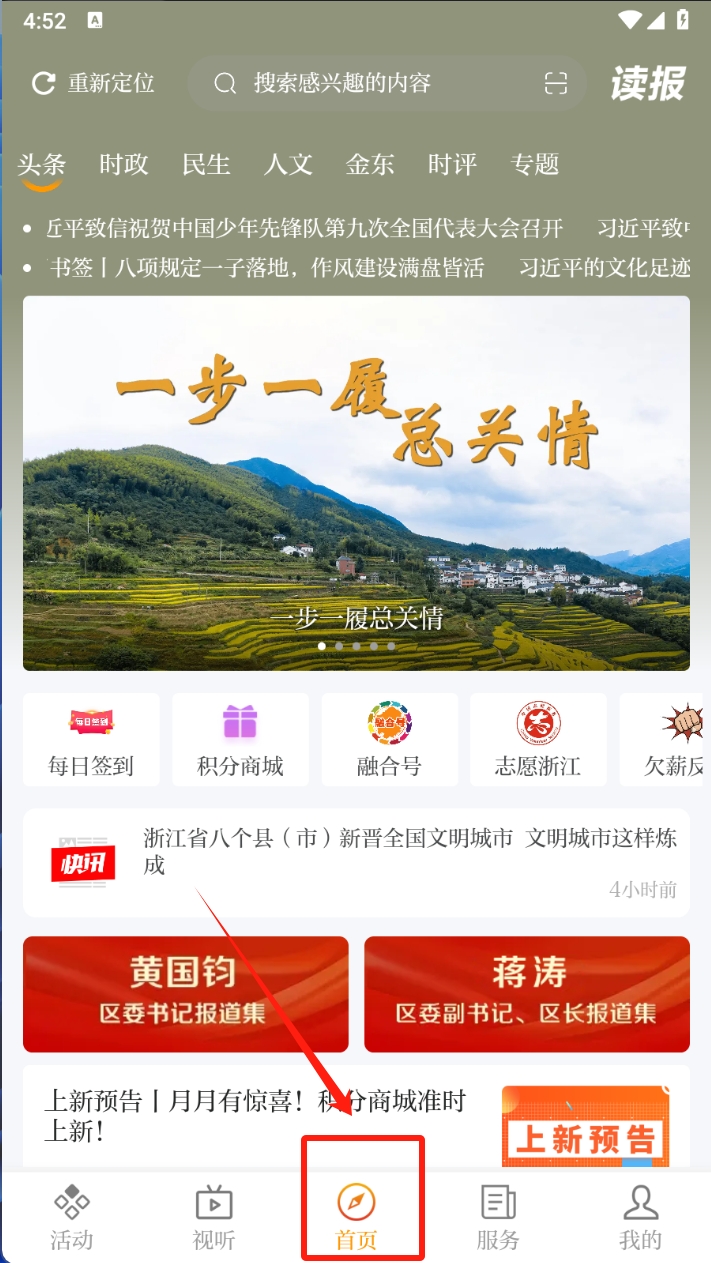711x1263 pixels.
Task: View the 专题 tab
Action: 534,165
